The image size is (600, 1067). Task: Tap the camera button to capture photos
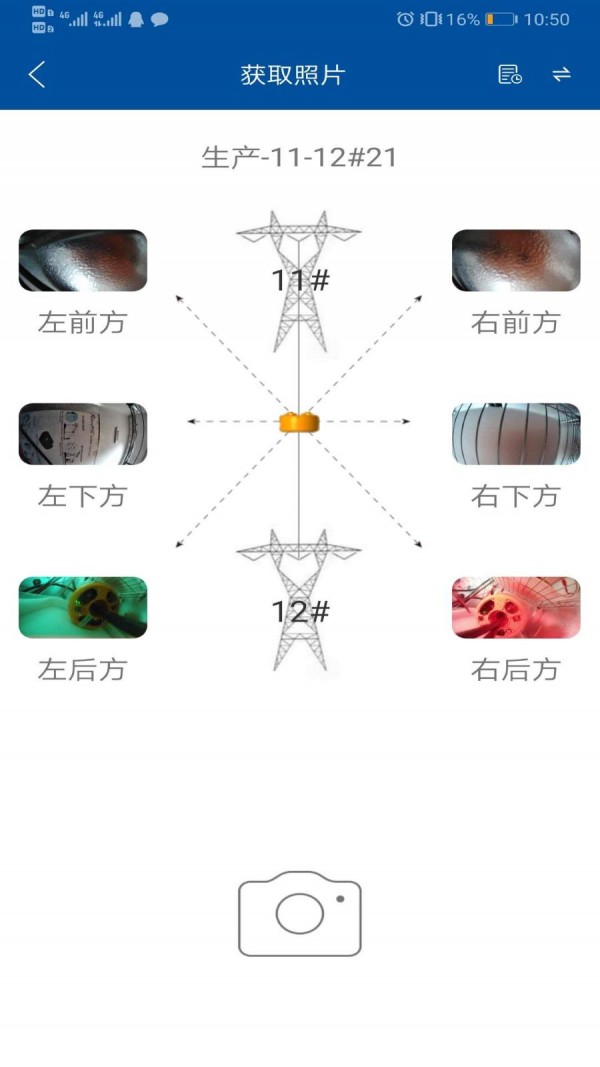(x=300, y=913)
